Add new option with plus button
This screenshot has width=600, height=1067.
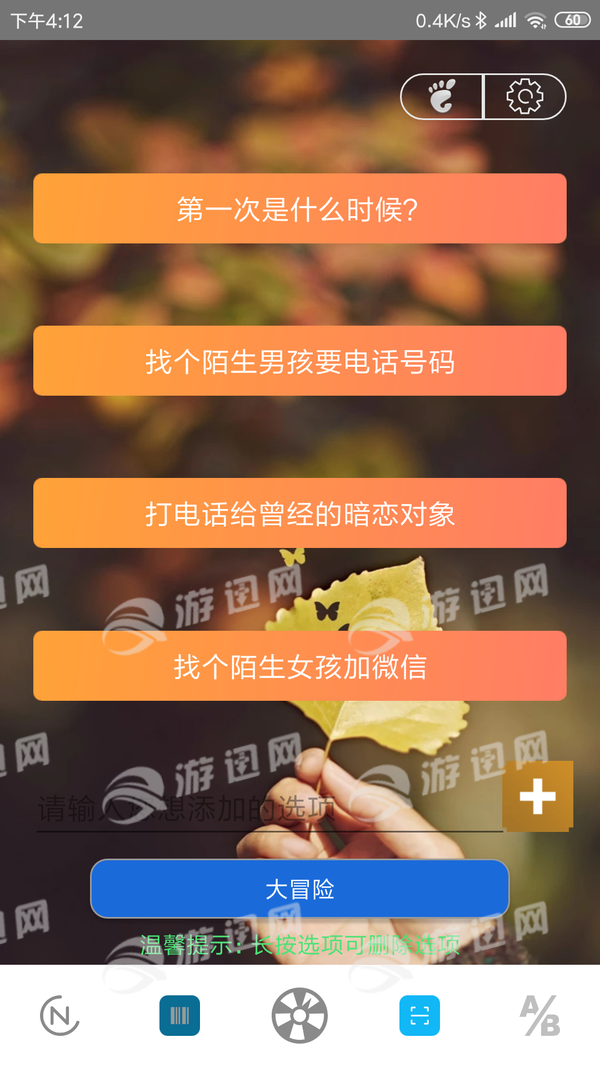coord(538,796)
